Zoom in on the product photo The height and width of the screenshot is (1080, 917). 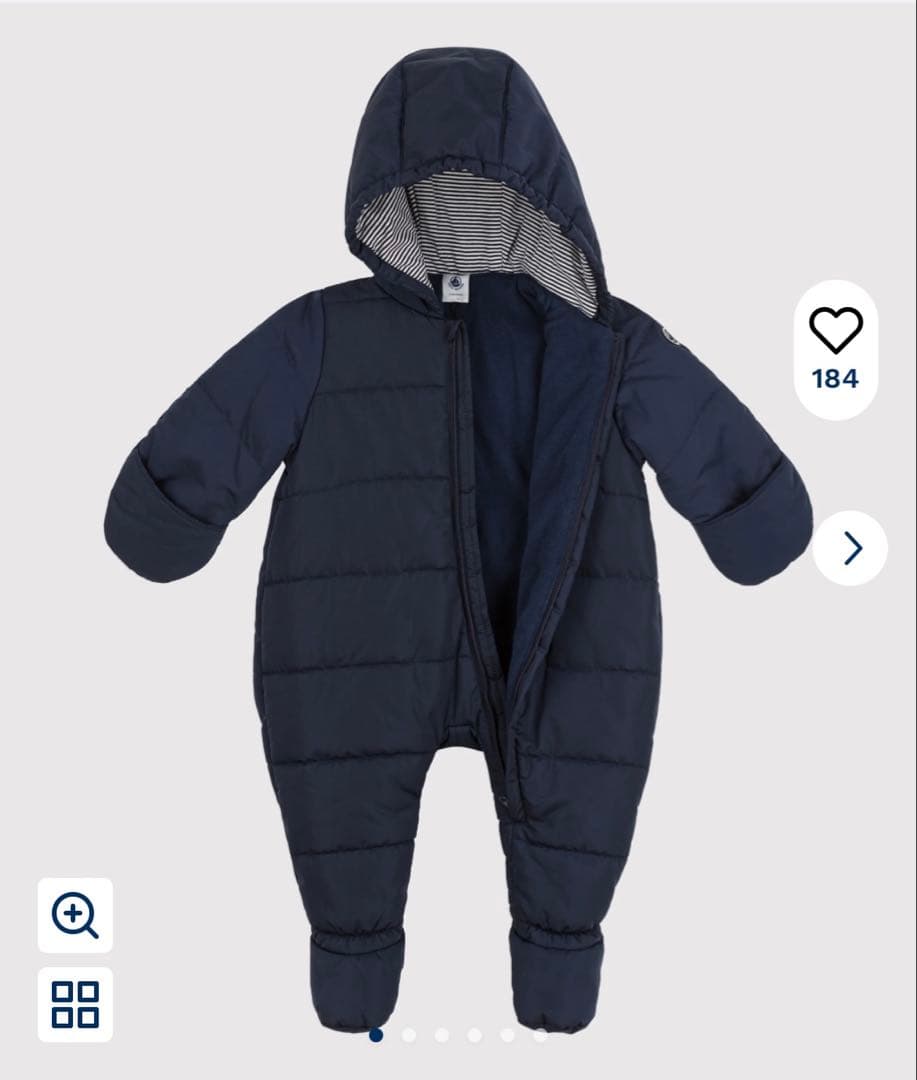[x=75, y=915]
